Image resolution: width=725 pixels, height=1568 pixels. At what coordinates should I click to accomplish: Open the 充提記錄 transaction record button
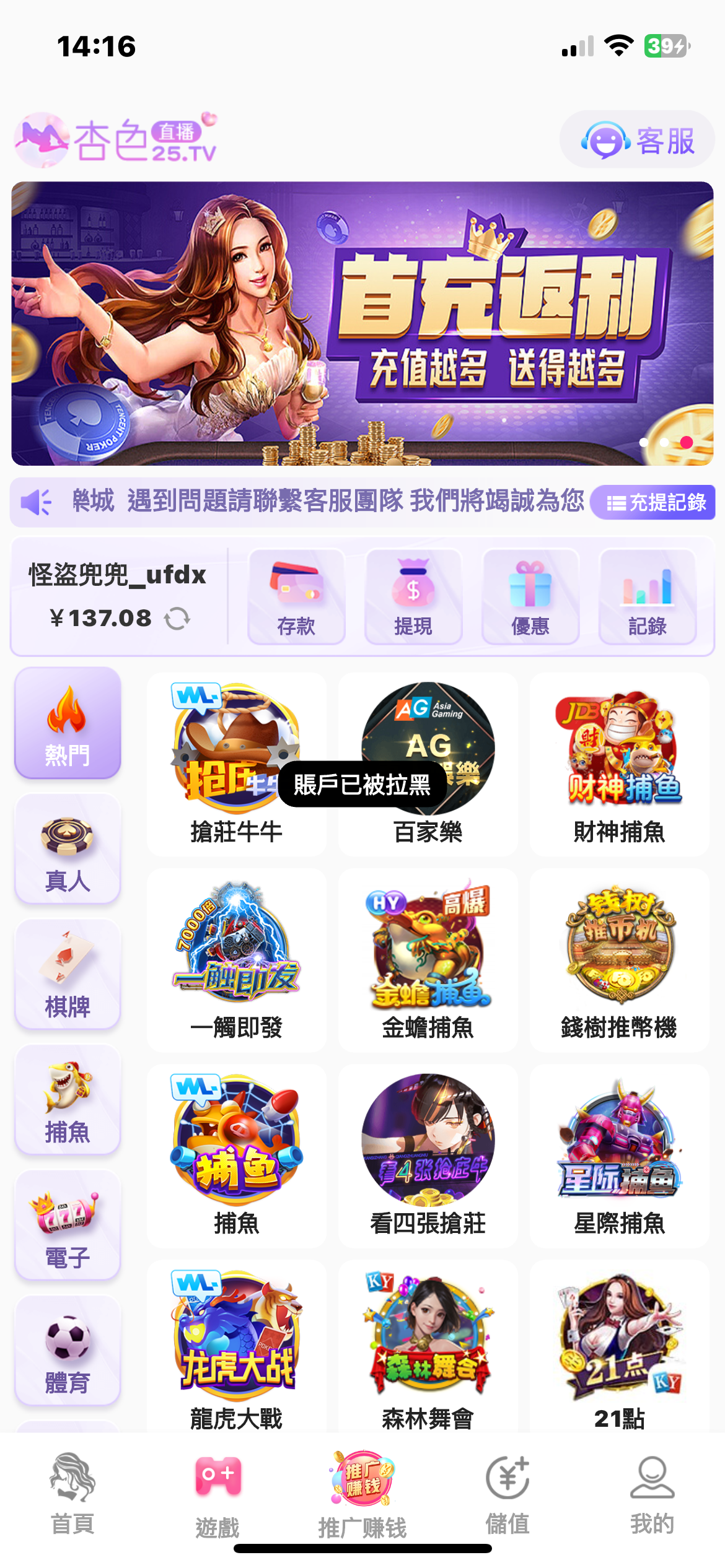pyautogui.click(x=652, y=503)
